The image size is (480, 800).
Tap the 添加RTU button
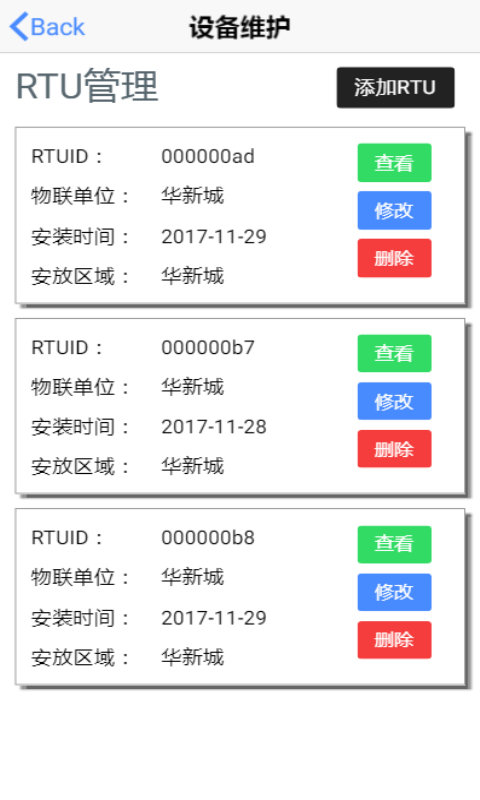pyautogui.click(x=395, y=87)
